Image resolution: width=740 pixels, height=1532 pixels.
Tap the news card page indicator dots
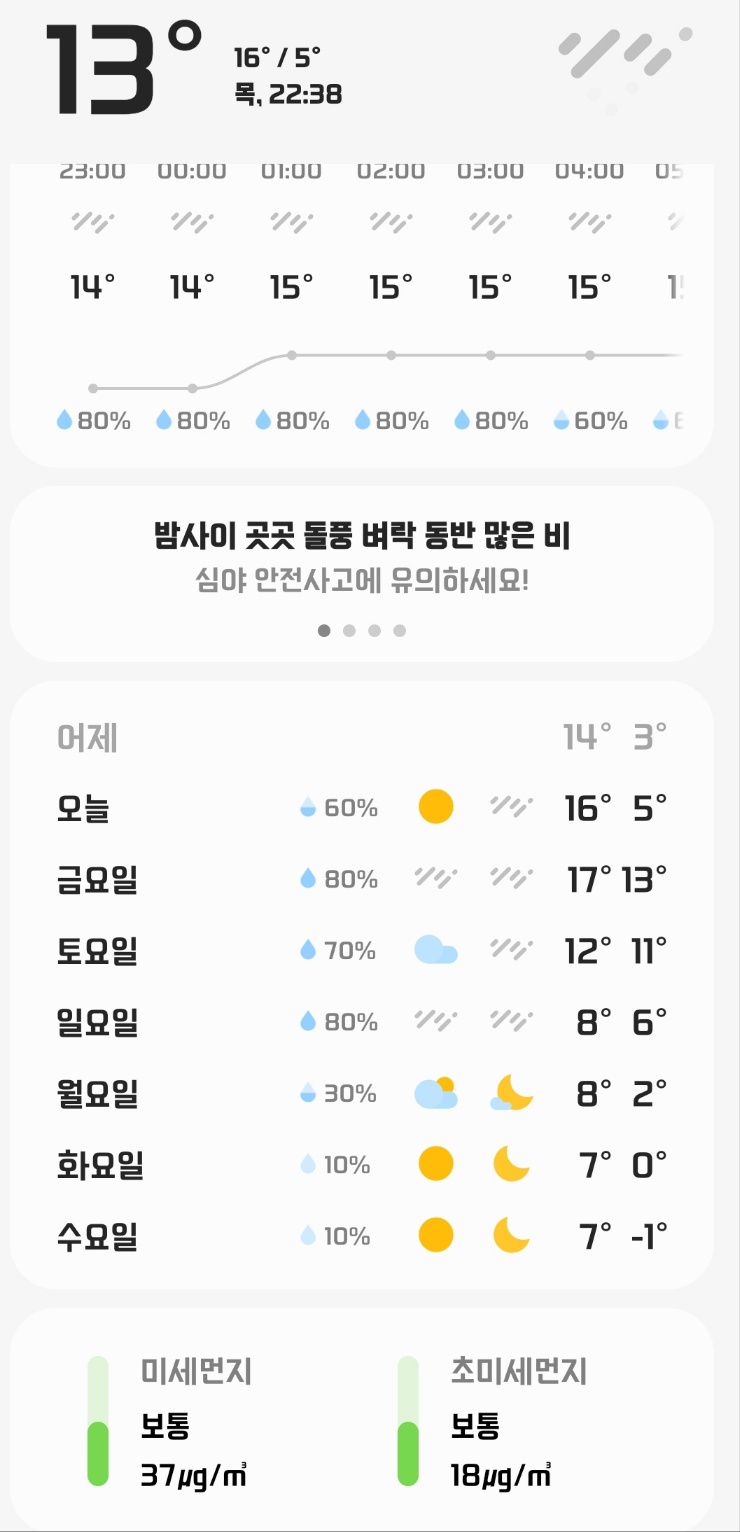tap(361, 631)
